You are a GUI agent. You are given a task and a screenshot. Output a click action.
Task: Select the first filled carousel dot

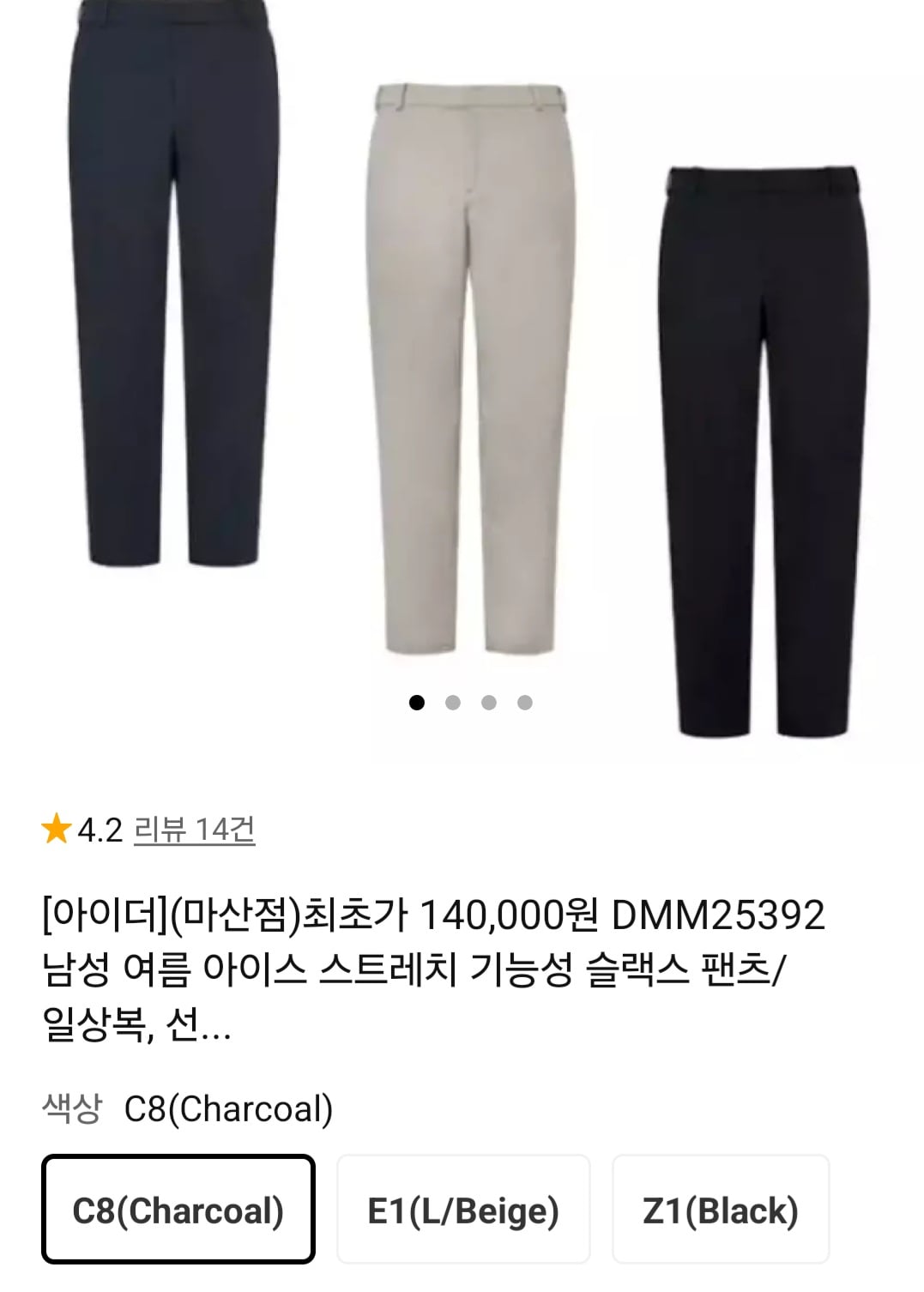click(x=419, y=702)
